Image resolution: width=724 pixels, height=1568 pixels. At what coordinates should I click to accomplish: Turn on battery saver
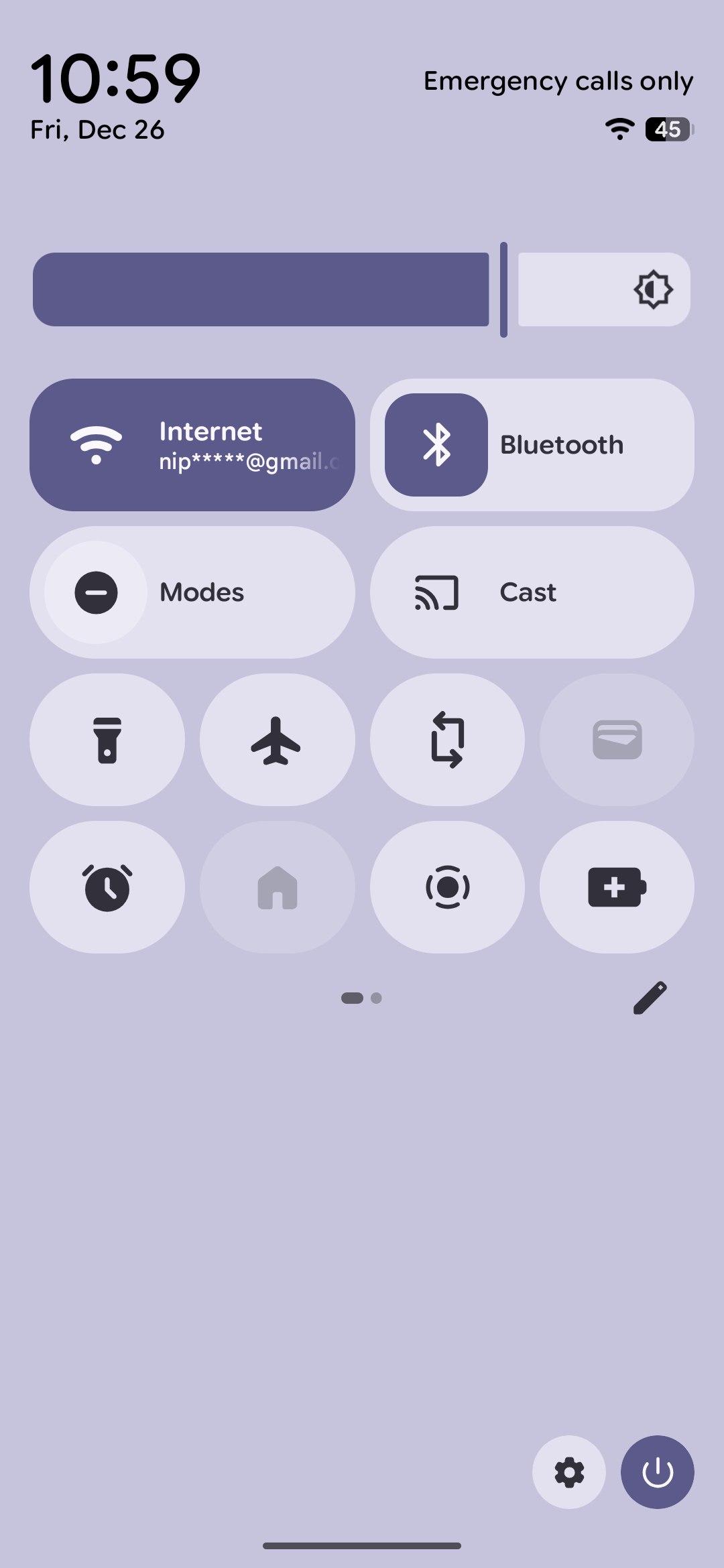(x=617, y=887)
